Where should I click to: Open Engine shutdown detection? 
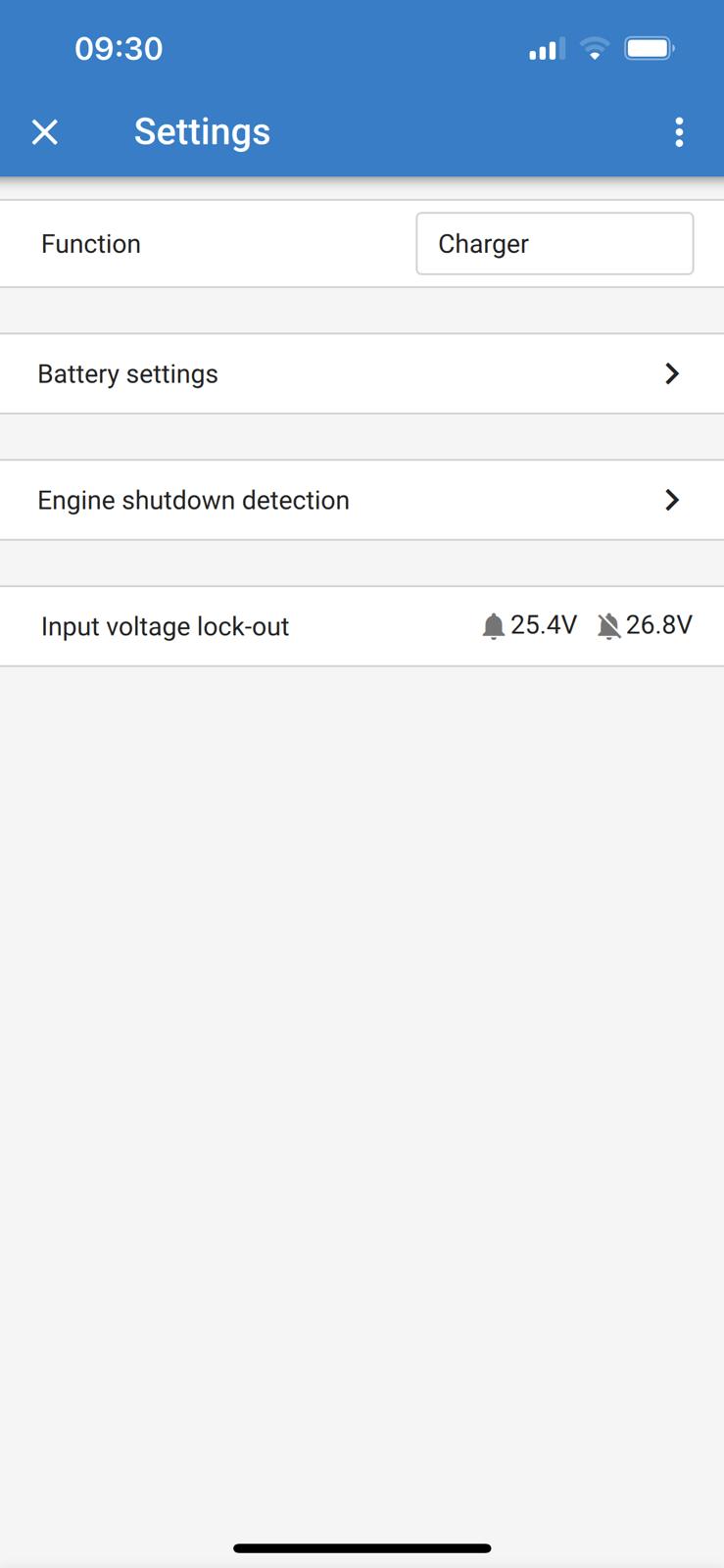tap(362, 500)
